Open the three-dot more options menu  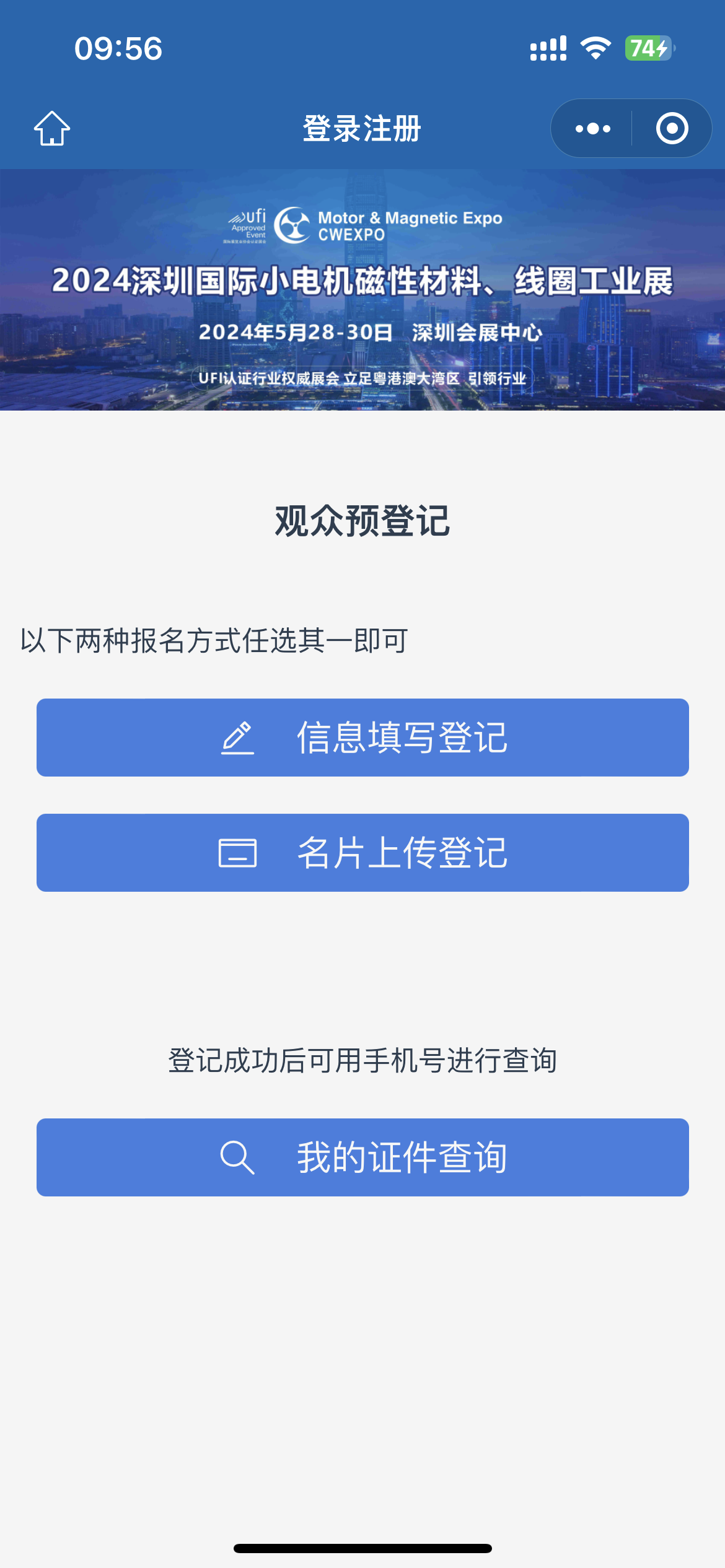coord(592,128)
